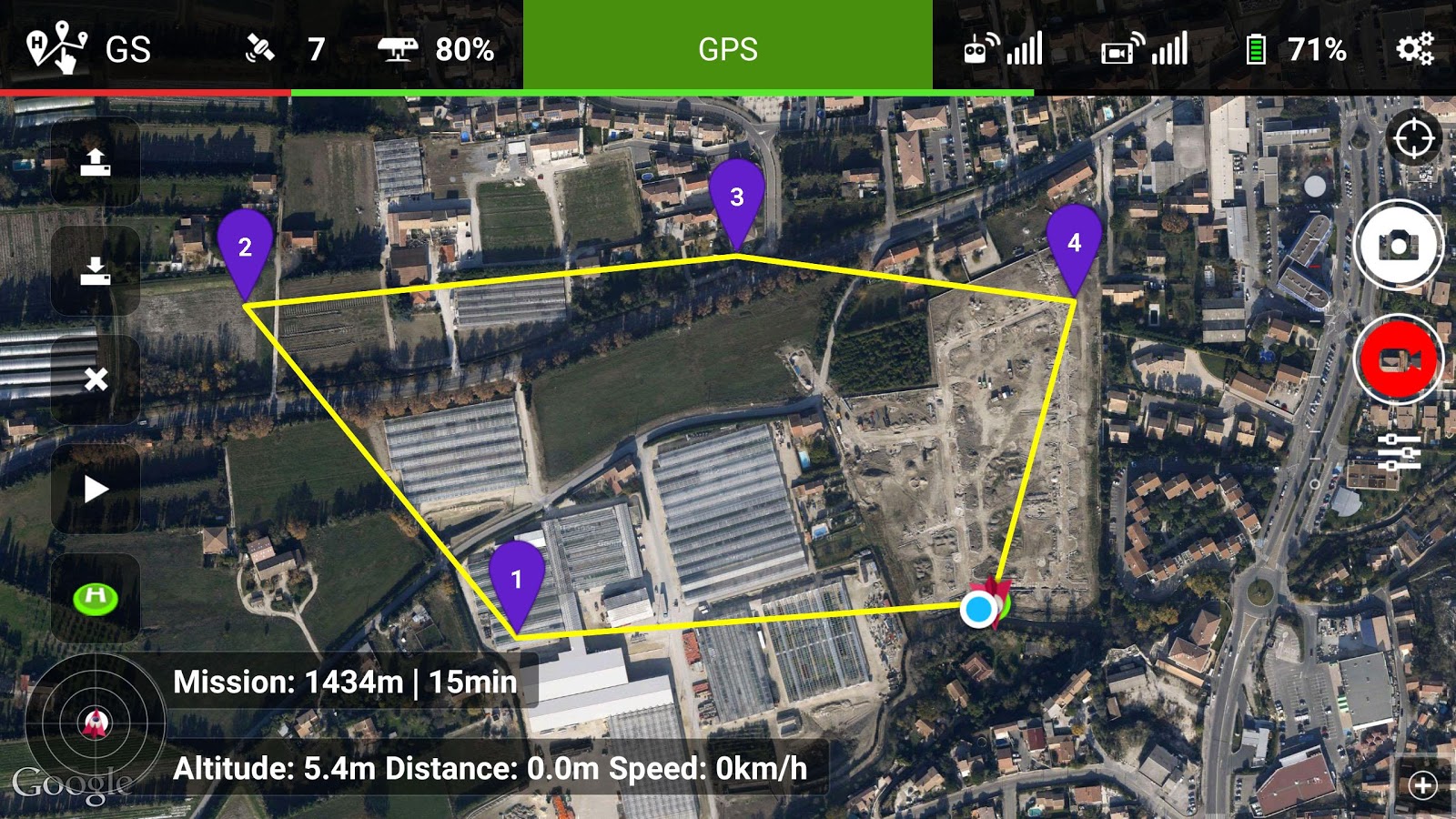Tap the plus button in the corner
Screen dimensions: 1456x819
[1422, 785]
